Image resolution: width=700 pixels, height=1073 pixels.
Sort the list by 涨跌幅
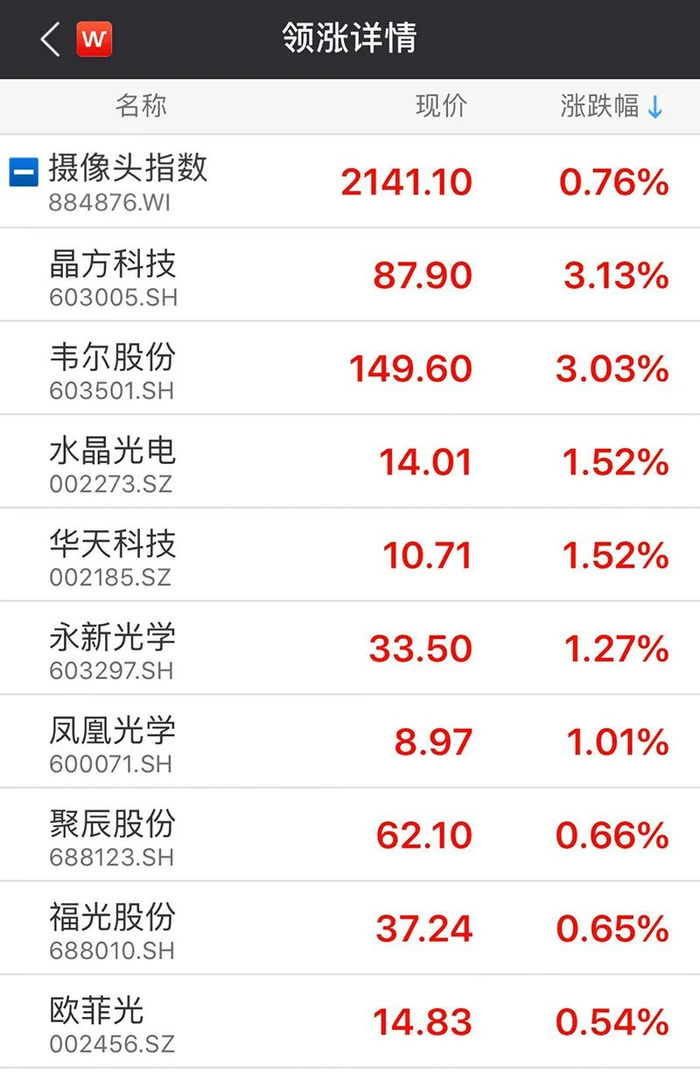(612, 107)
